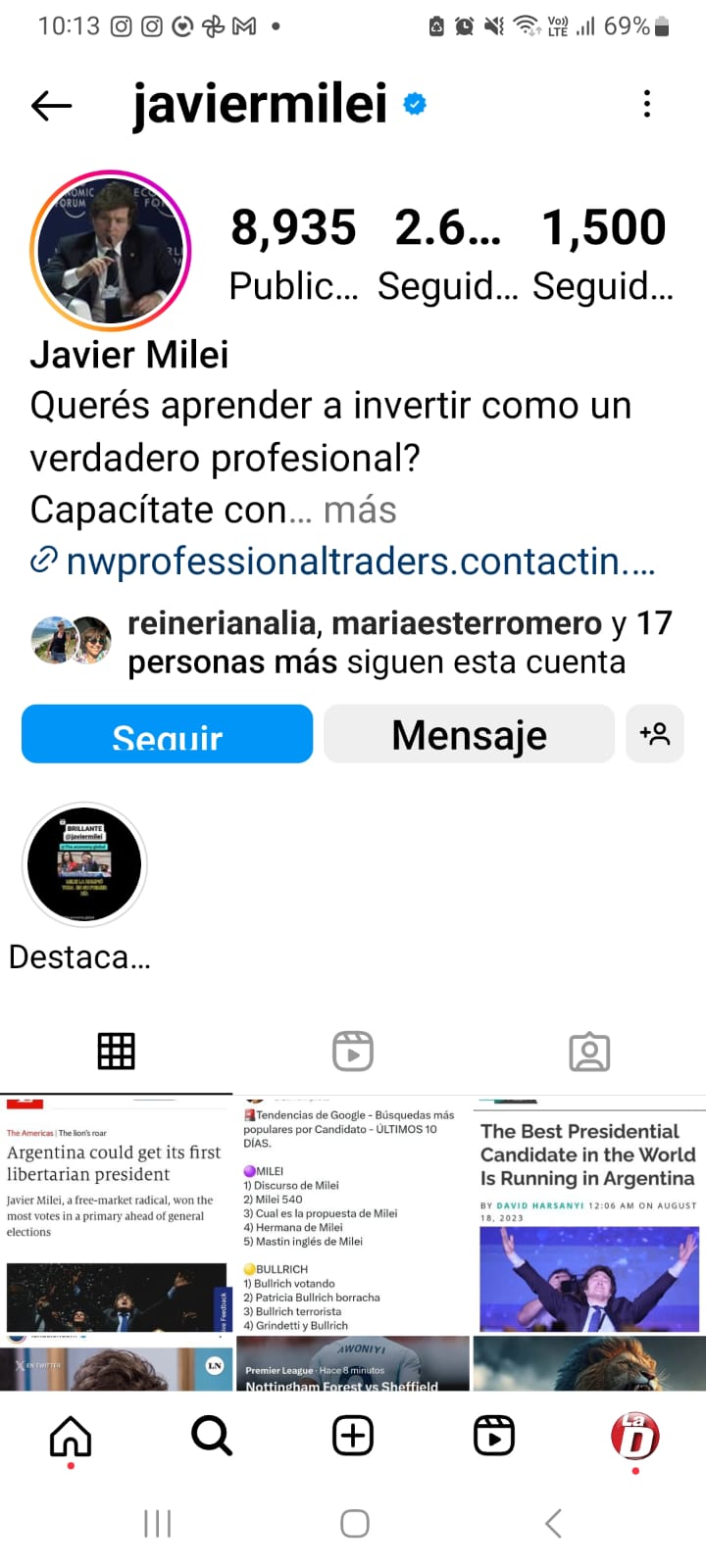Image resolution: width=706 pixels, height=1568 pixels.
Task: Send a message via Mensaje
Action: 469,734
